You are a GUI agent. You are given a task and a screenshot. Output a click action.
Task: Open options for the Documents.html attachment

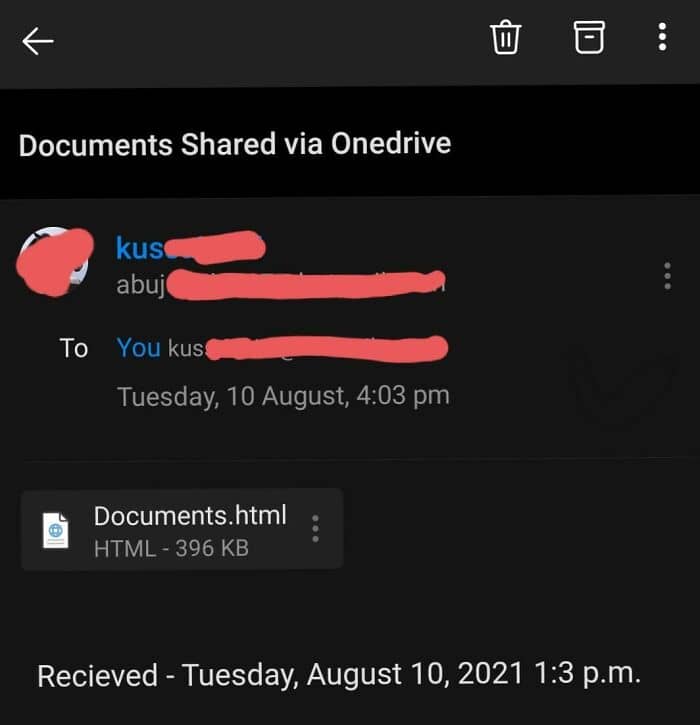point(315,528)
